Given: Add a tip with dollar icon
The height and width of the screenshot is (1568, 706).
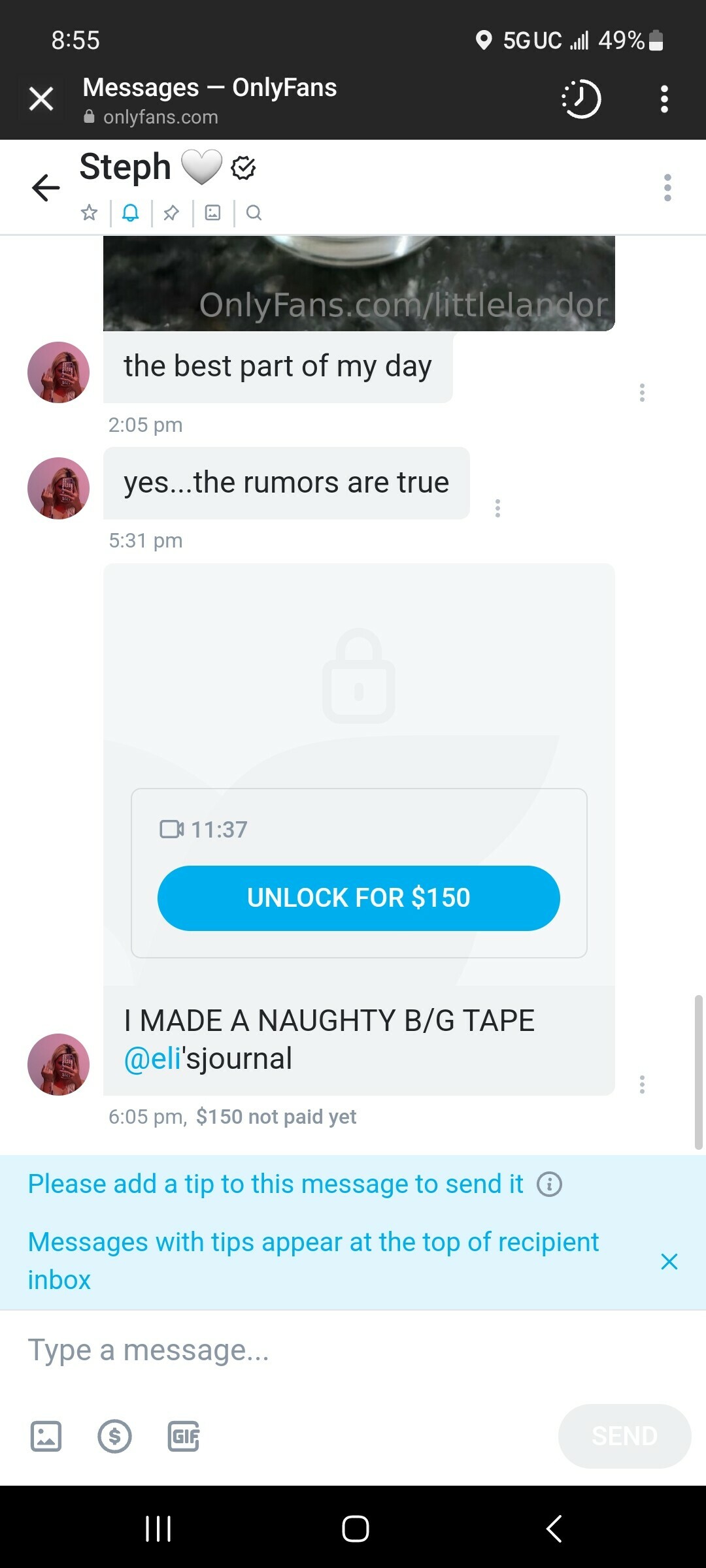Looking at the screenshot, I should pyautogui.click(x=115, y=1436).
